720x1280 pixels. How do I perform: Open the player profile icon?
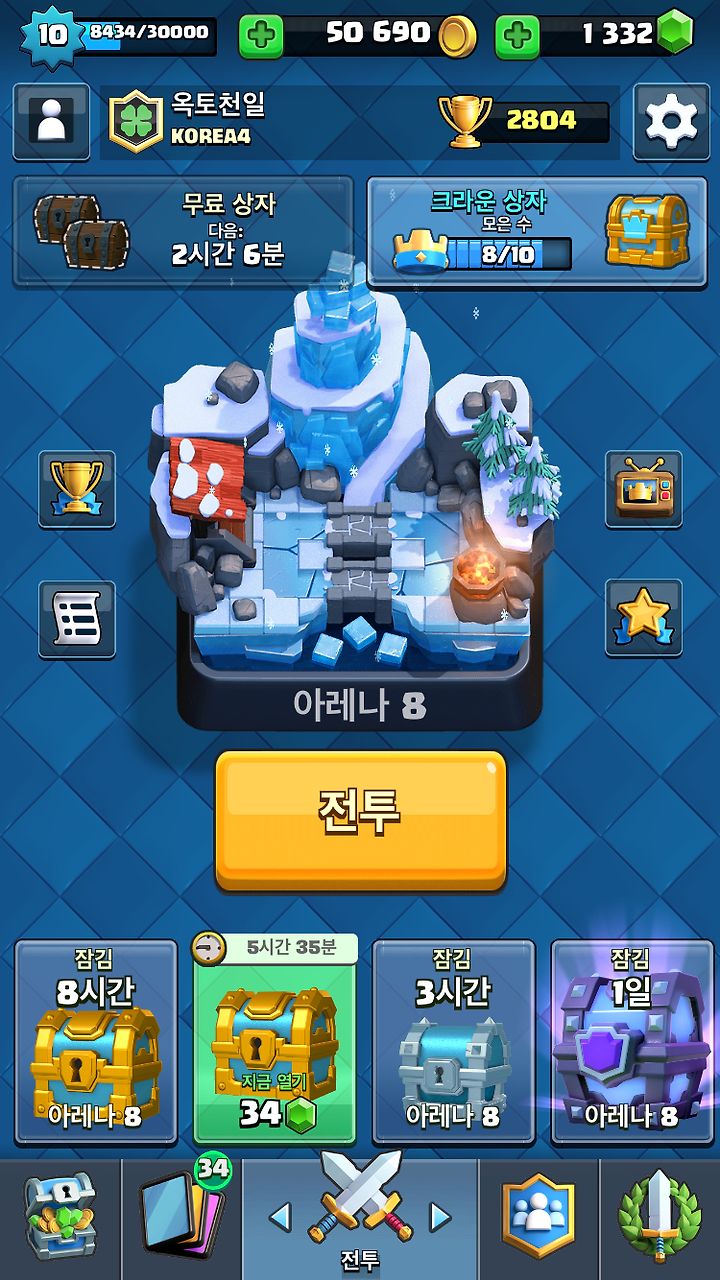(50, 121)
